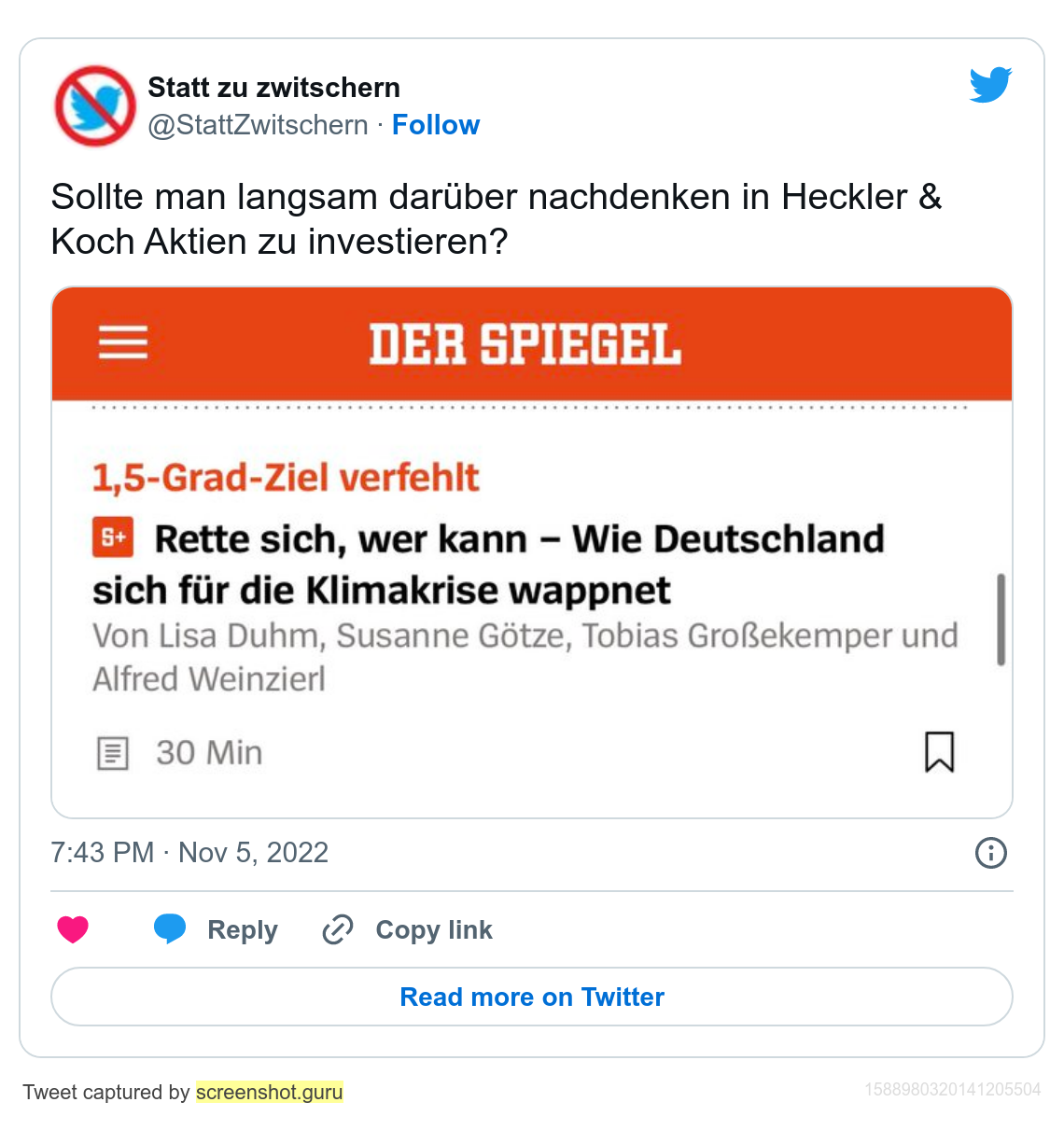Open the Twitter info icon
This screenshot has width=1064, height=1144.
(990, 852)
